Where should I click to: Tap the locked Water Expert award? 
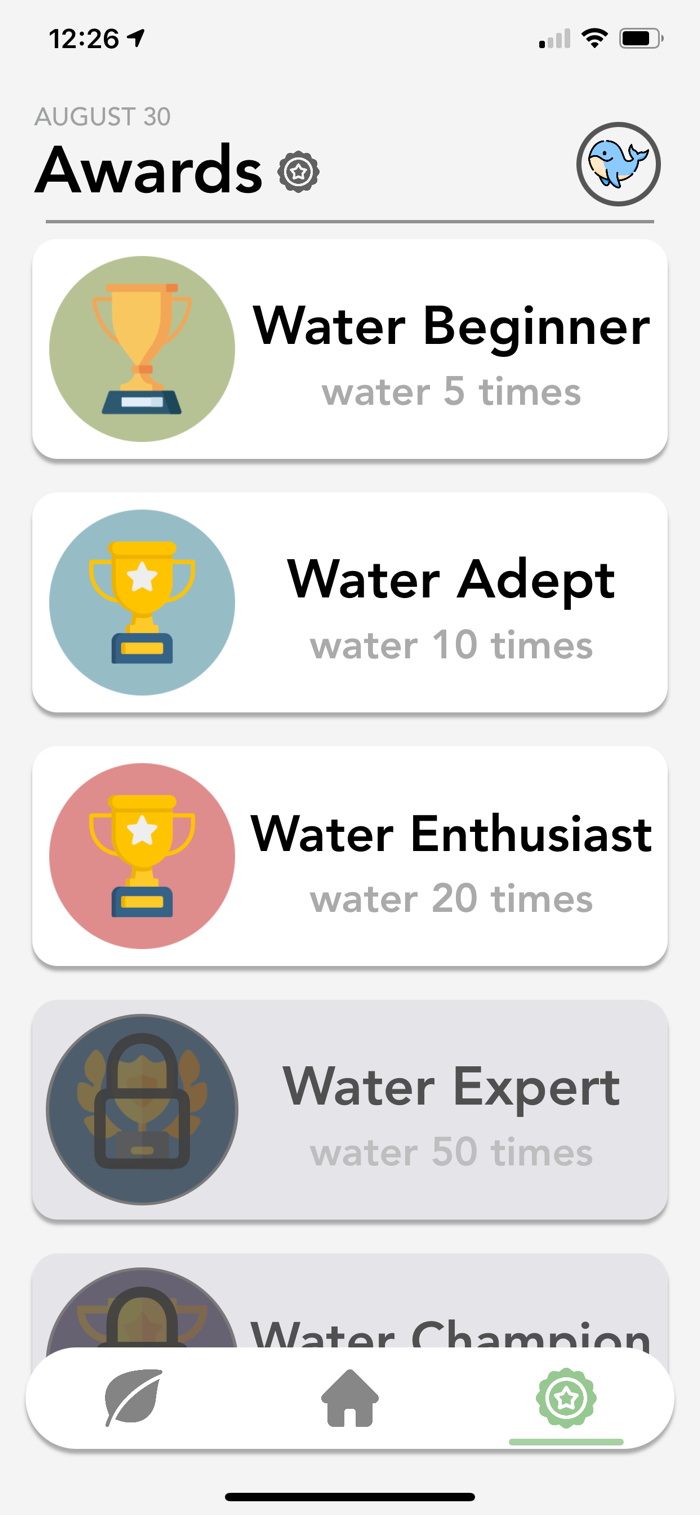[x=350, y=1109]
